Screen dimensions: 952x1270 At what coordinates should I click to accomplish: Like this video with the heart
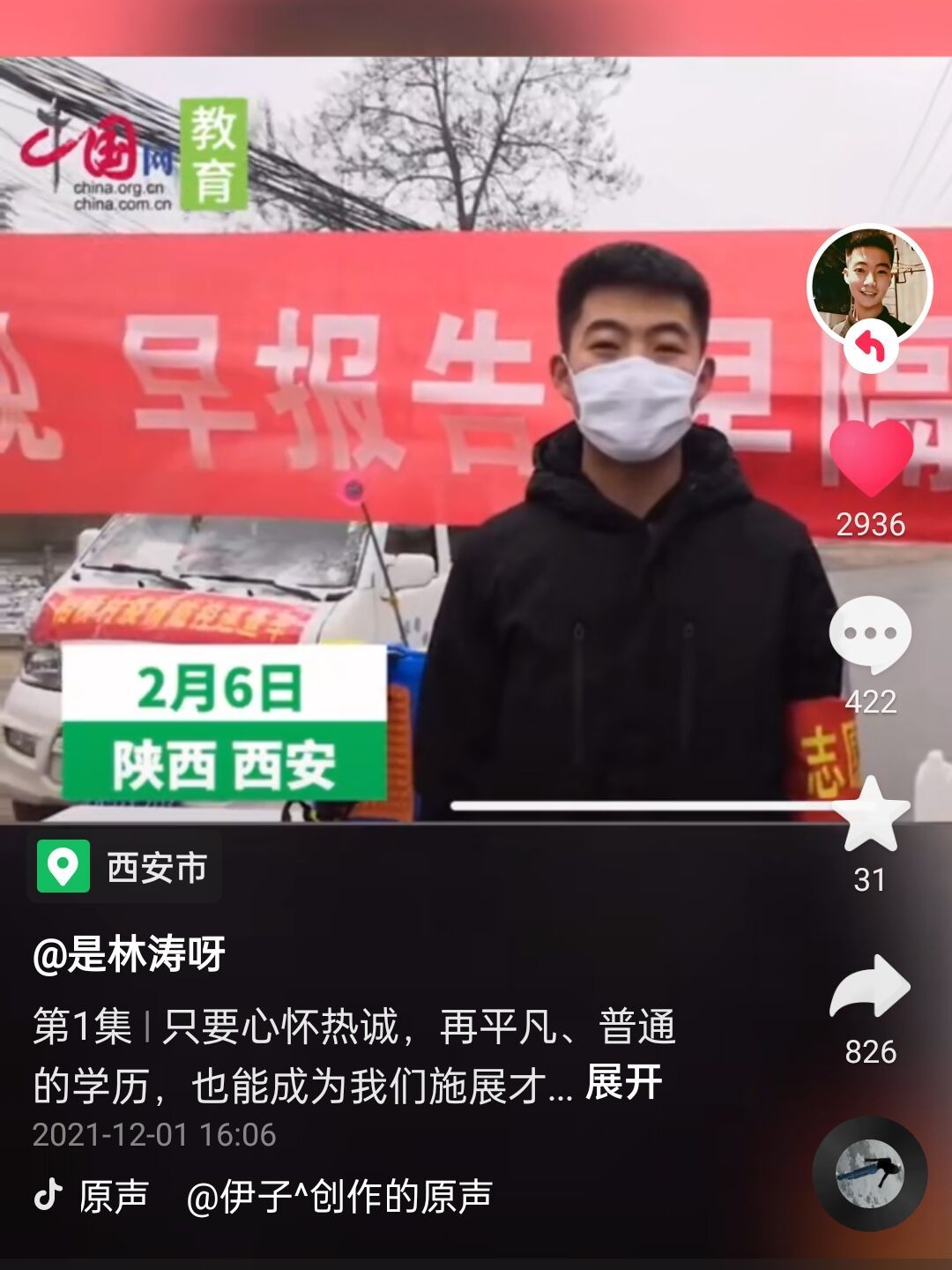871,458
